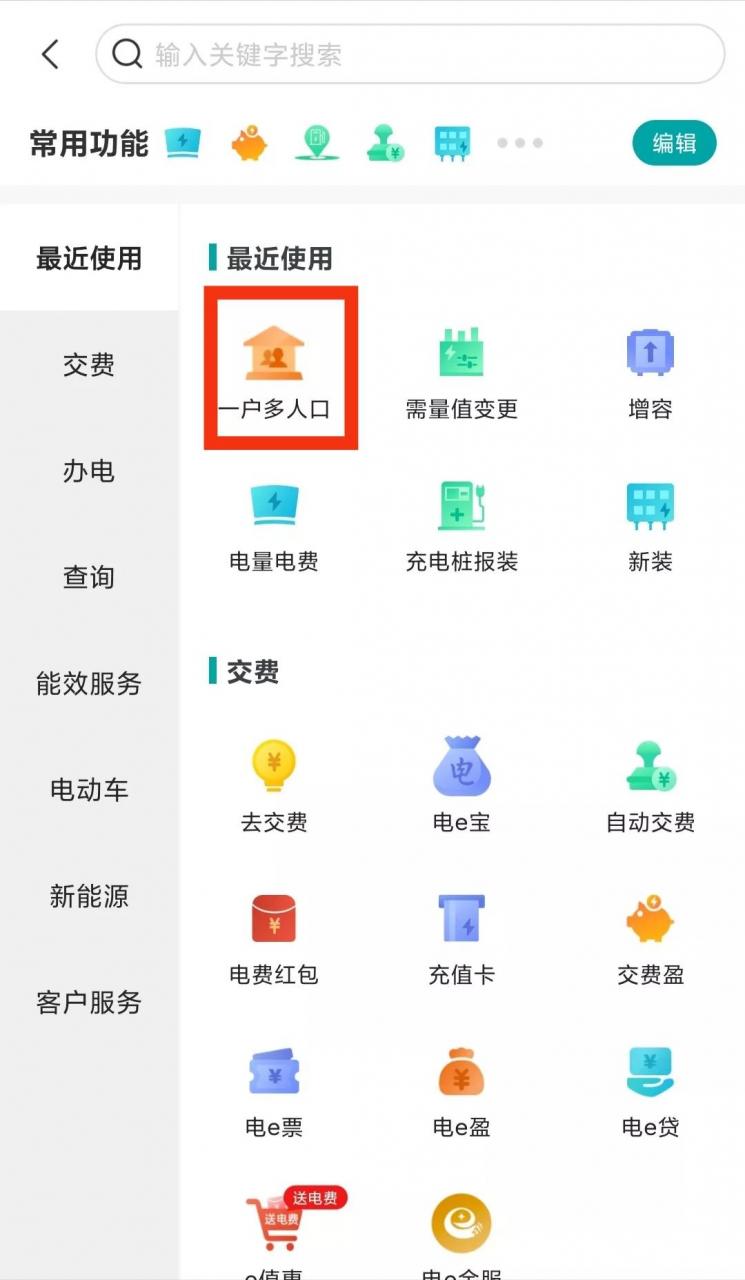Viewport: 745px width, 1280px height.
Task: Switch to the 办电 sidebar category
Action: (89, 471)
